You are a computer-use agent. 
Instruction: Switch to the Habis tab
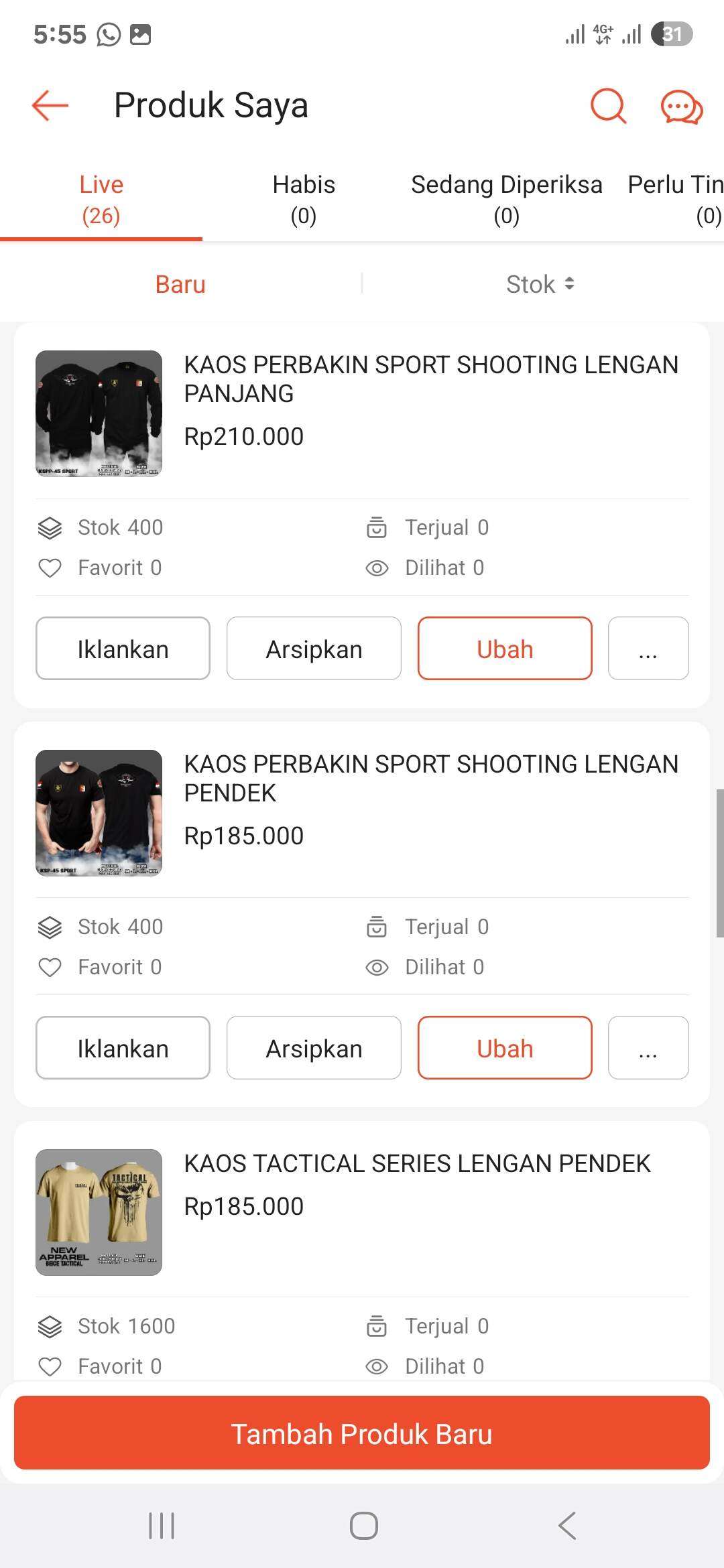click(304, 200)
